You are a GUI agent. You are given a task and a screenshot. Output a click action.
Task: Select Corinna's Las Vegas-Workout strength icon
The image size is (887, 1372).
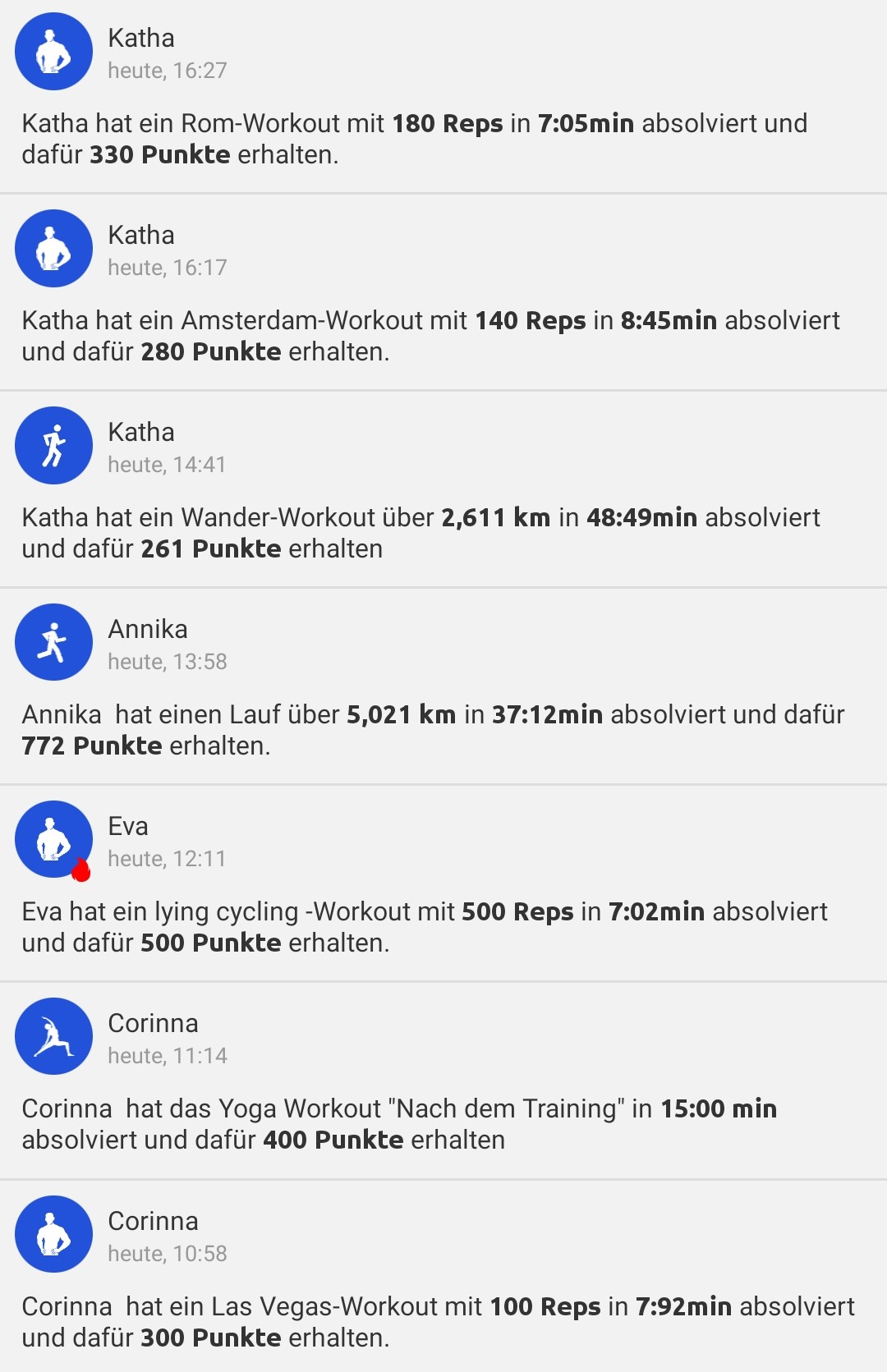[x=53, y=1234]
